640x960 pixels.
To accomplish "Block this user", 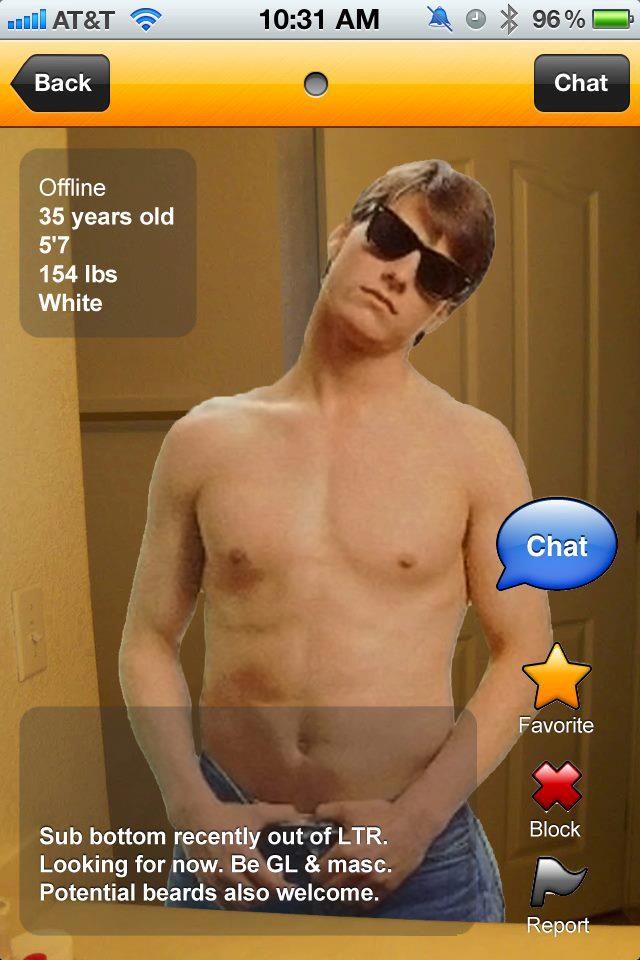I will pos(555,787).
